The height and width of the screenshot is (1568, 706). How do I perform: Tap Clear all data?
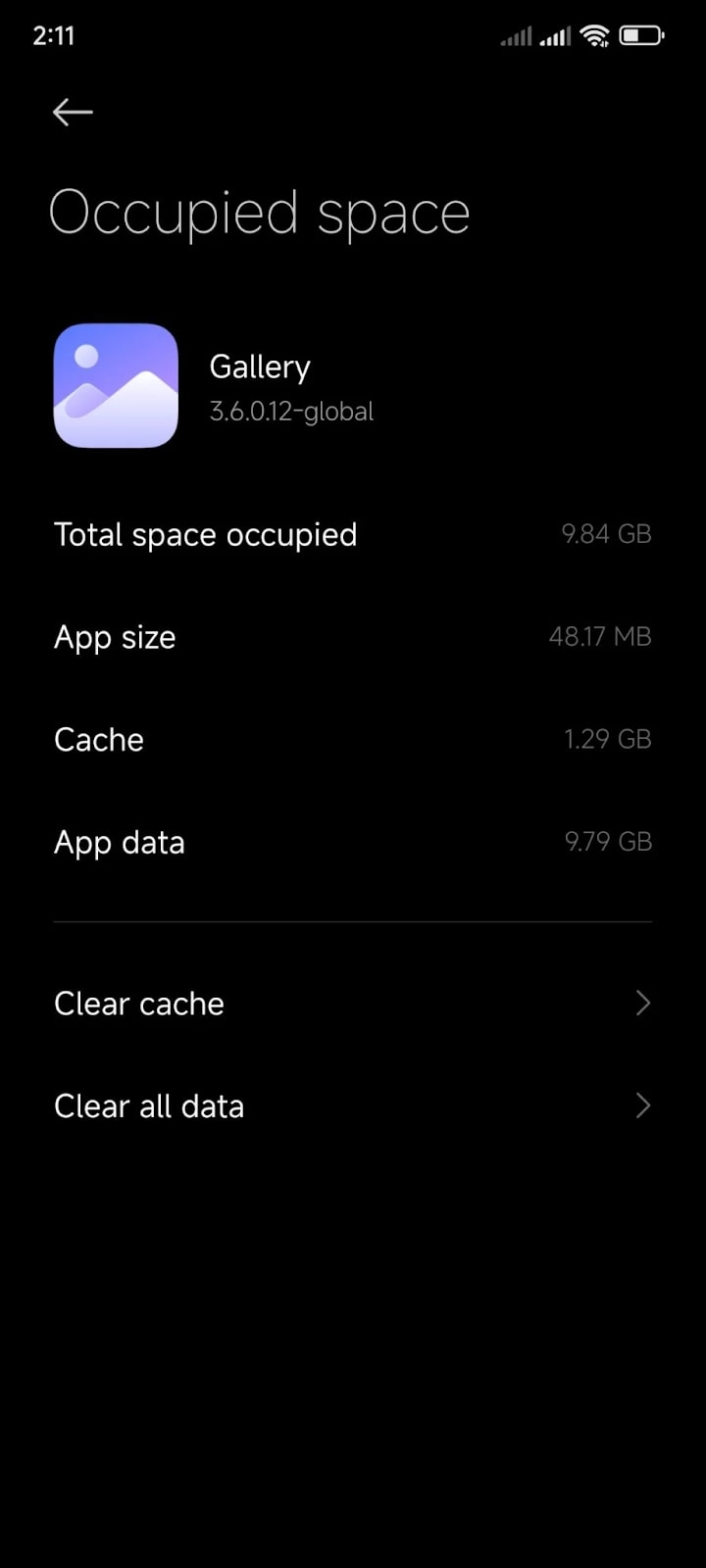(149, 1105)
